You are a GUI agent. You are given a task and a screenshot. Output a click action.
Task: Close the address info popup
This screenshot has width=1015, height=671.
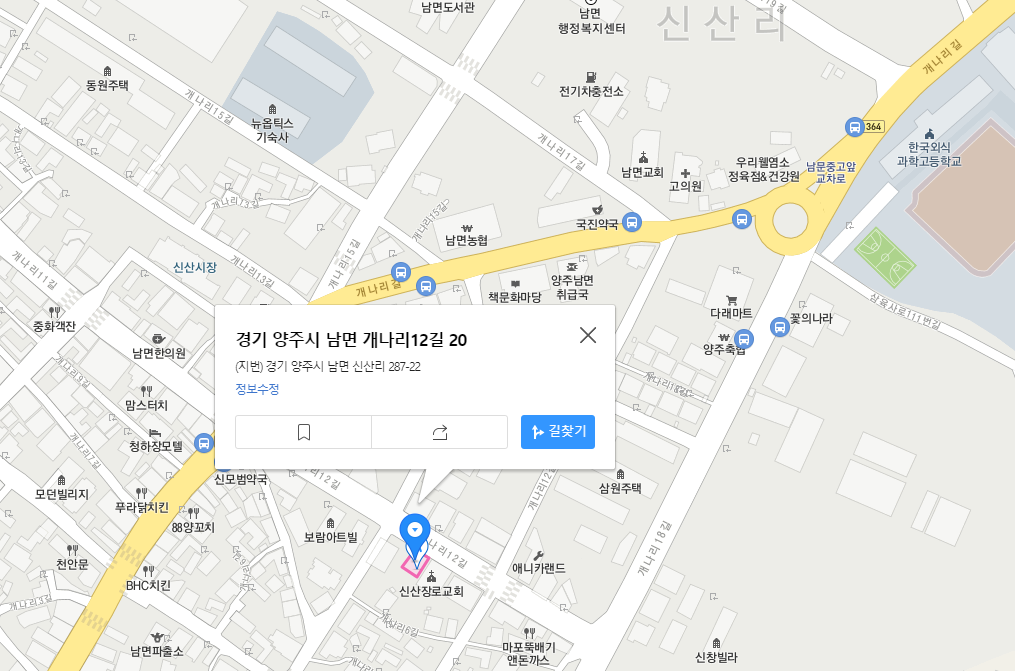(x=588, y=335)
